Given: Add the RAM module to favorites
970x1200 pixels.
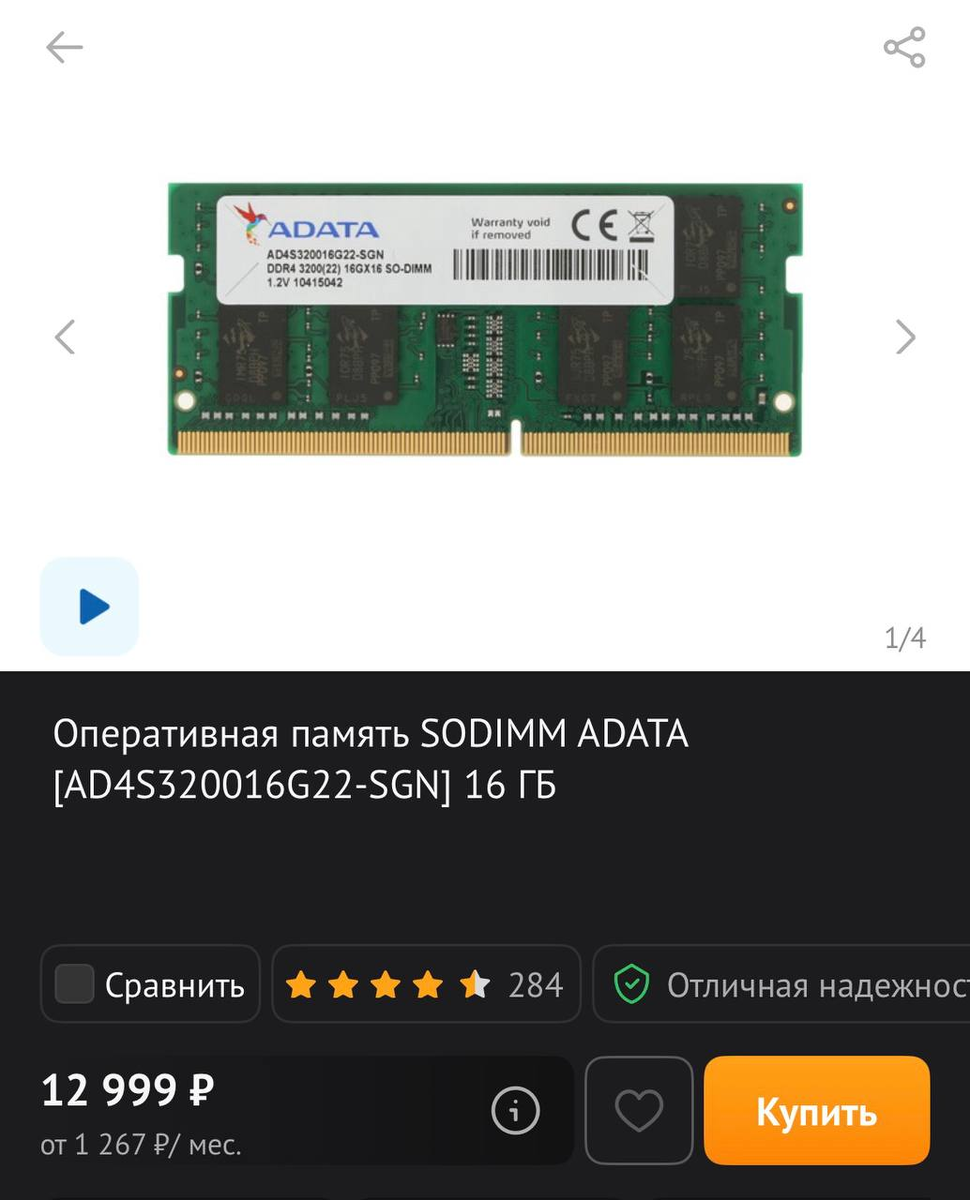Looking at the screenshot, I should (x=638, y=1110).
